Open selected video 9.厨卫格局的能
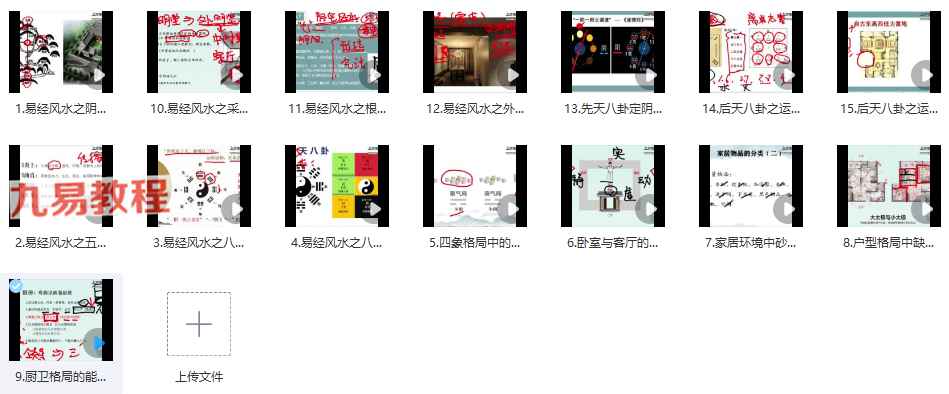Viewport: 949px width, 394px height. pyautogui.click(x=61, y=320)
